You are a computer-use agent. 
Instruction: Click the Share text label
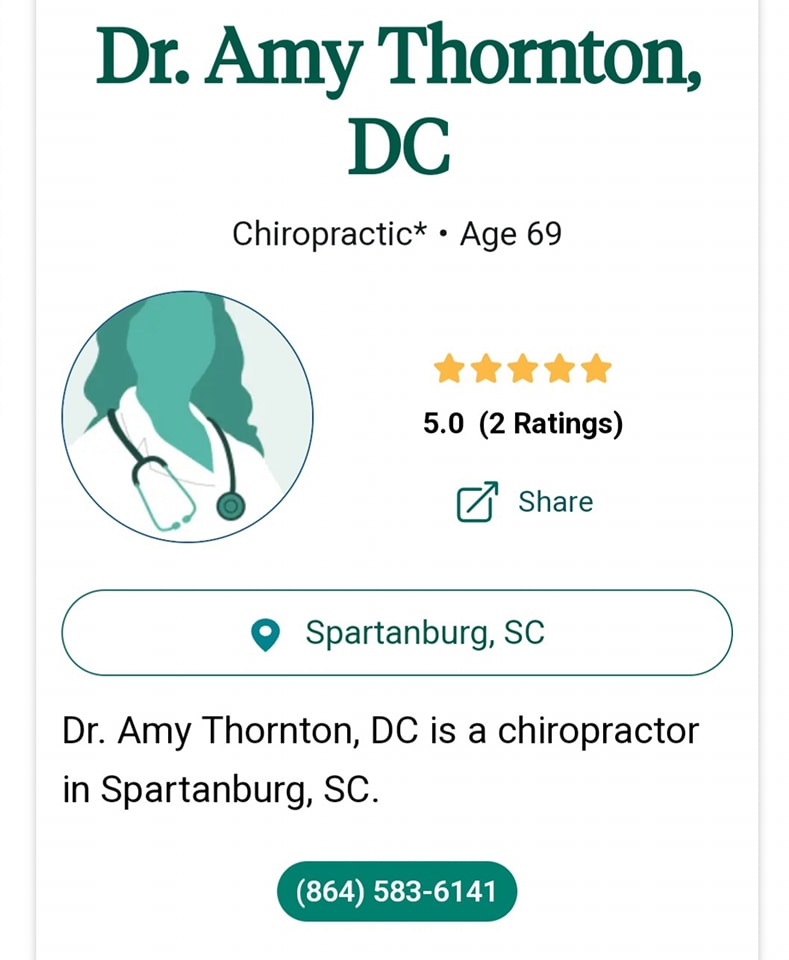555,502
